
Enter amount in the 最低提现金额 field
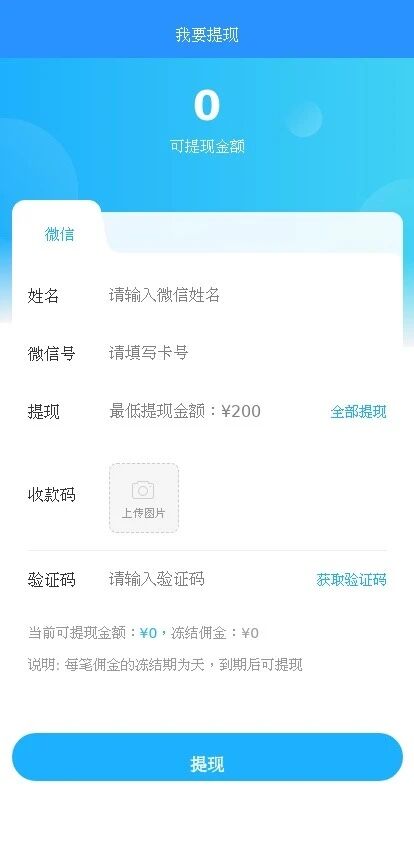point(215,411)
